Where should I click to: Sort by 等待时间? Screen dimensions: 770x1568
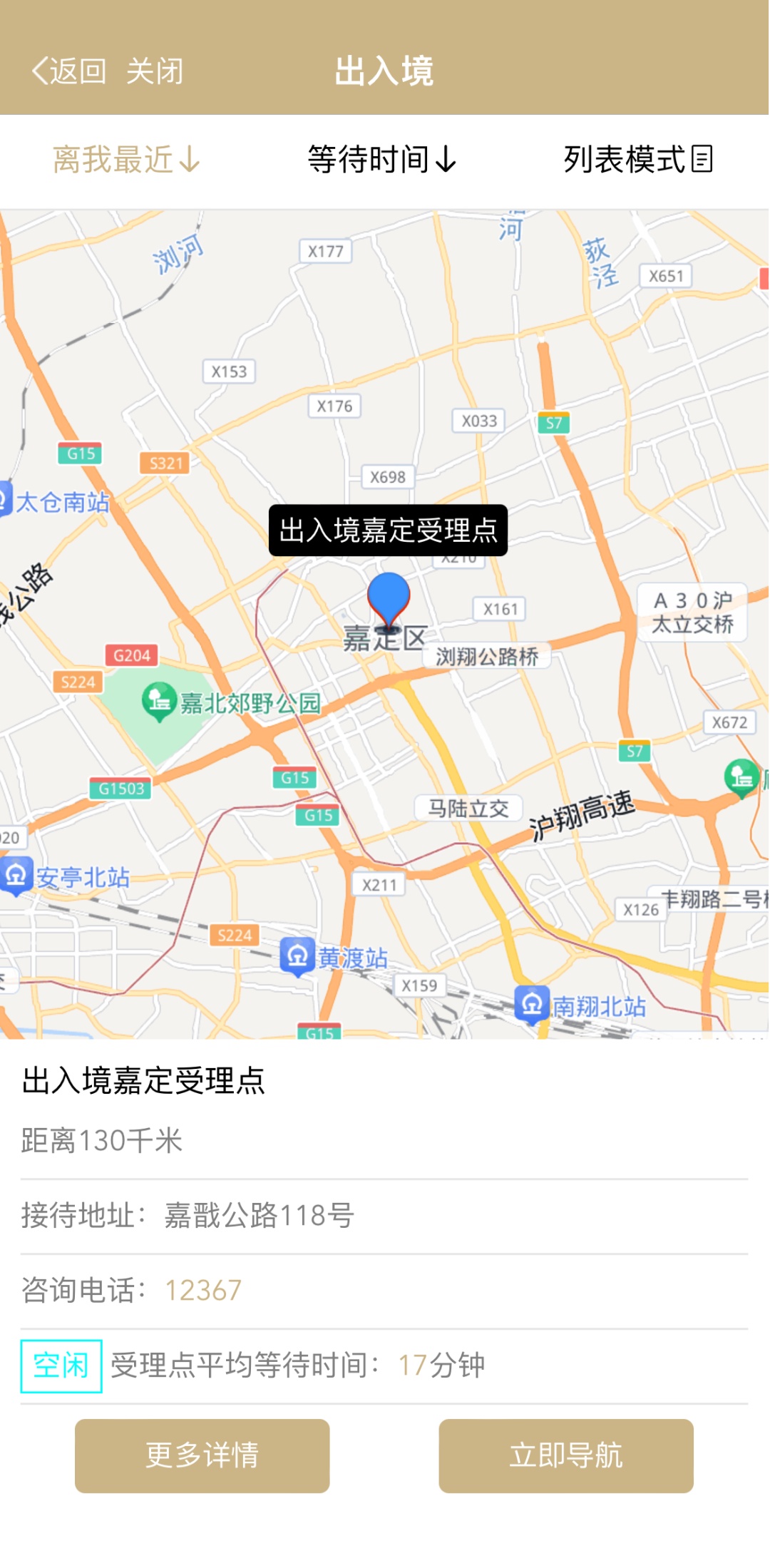[x=382, y=160]
